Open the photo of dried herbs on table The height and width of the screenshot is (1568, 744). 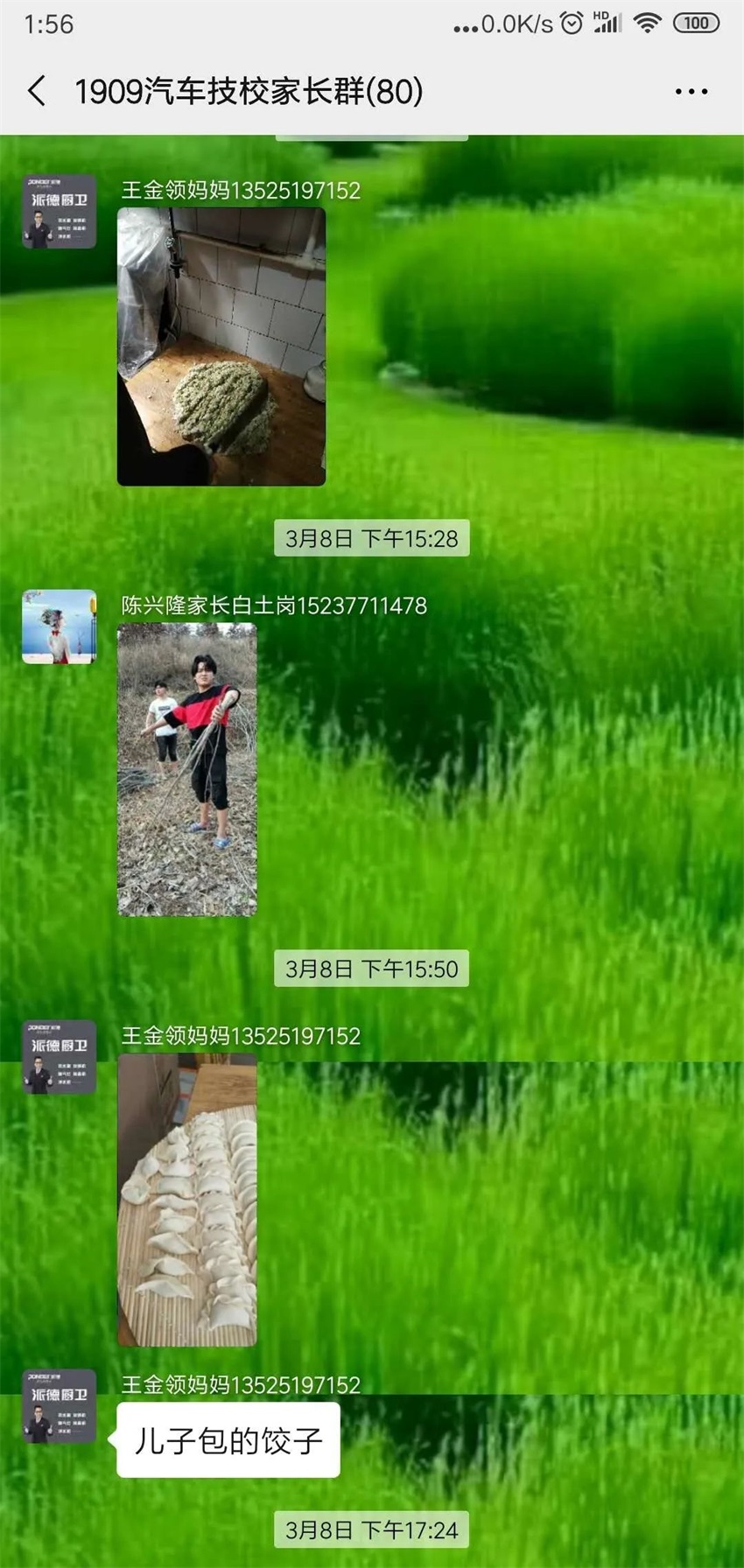[x=221, y=346]
